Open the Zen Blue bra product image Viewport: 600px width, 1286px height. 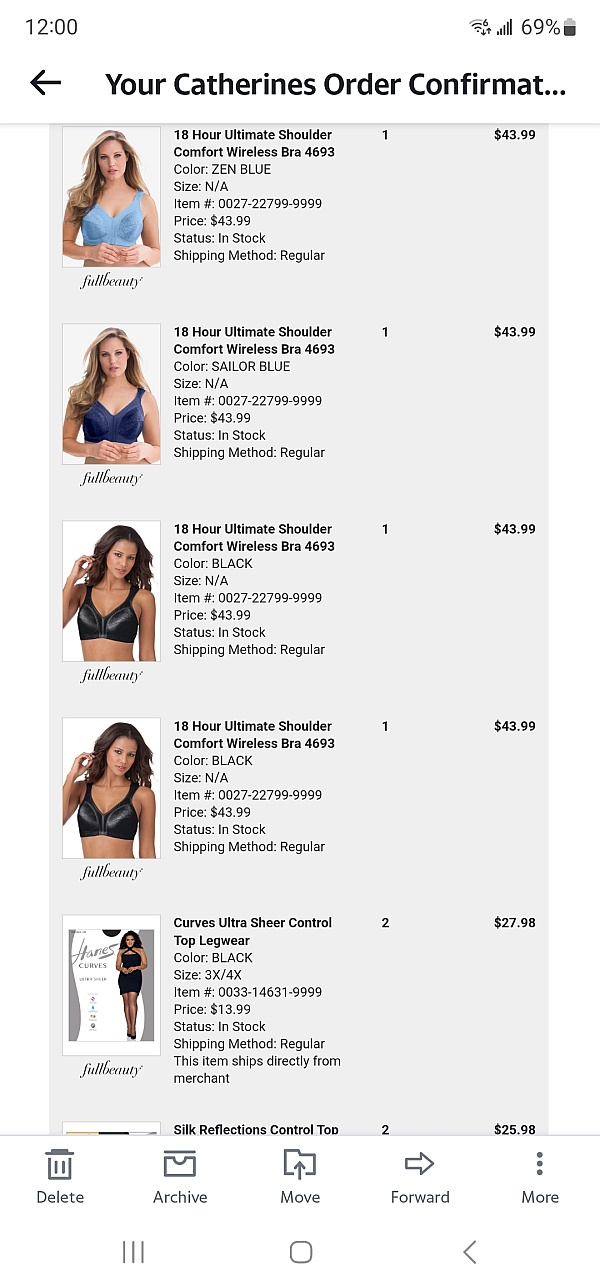pos(111,197)
